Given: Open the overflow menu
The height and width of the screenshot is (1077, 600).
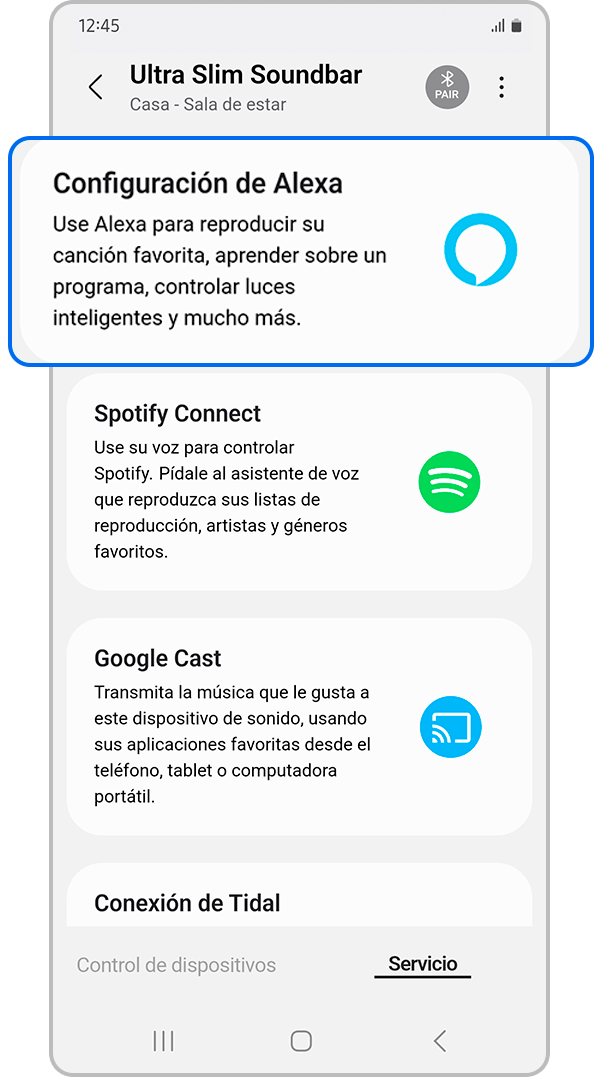Looking at the screenshot, I should tap(501, 88).
